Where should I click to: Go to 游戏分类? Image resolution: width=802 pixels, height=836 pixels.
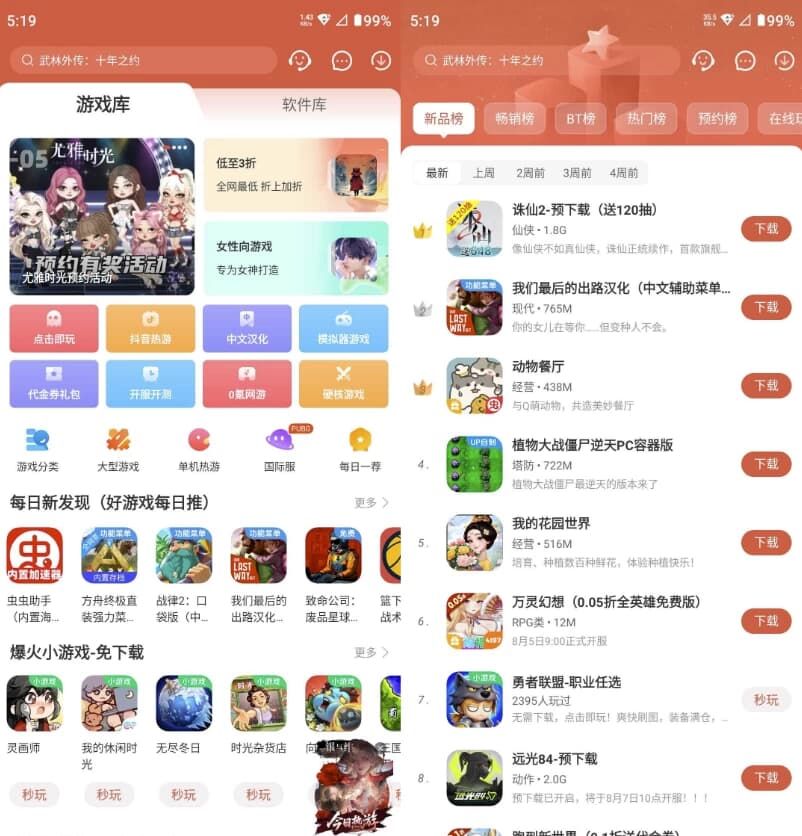38,449
